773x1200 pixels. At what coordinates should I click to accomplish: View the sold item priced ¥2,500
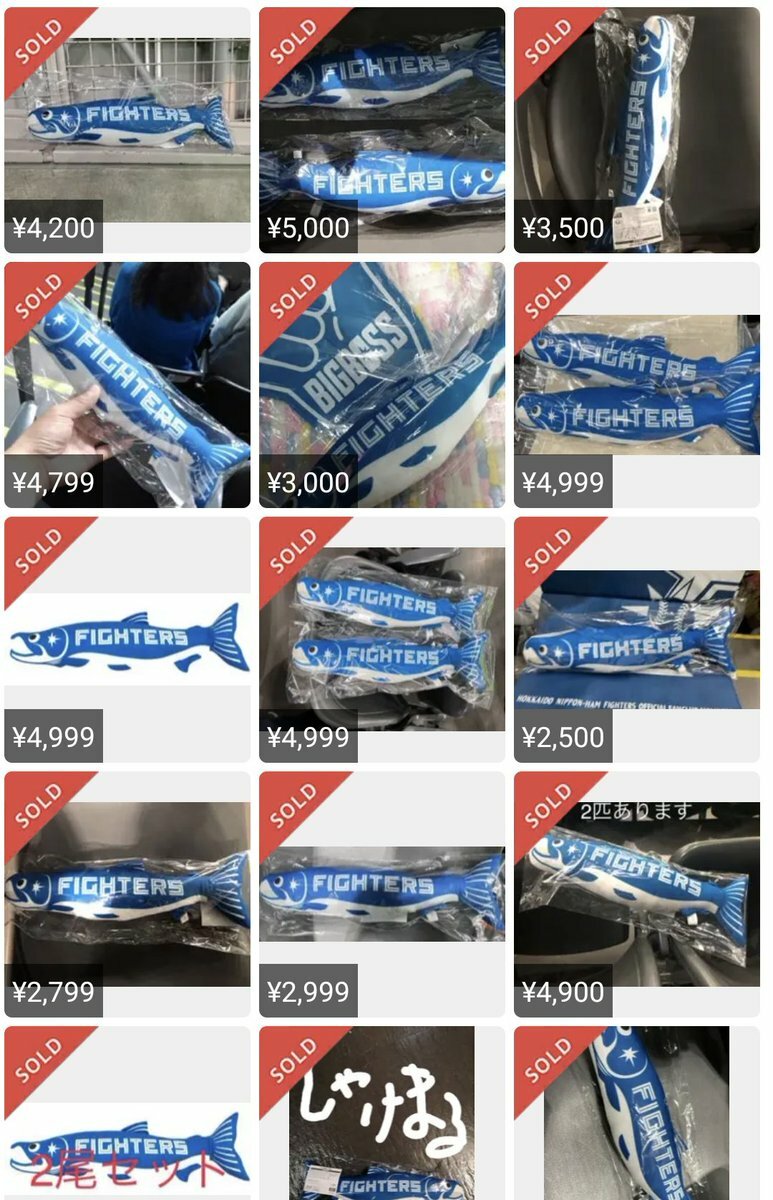637,640
